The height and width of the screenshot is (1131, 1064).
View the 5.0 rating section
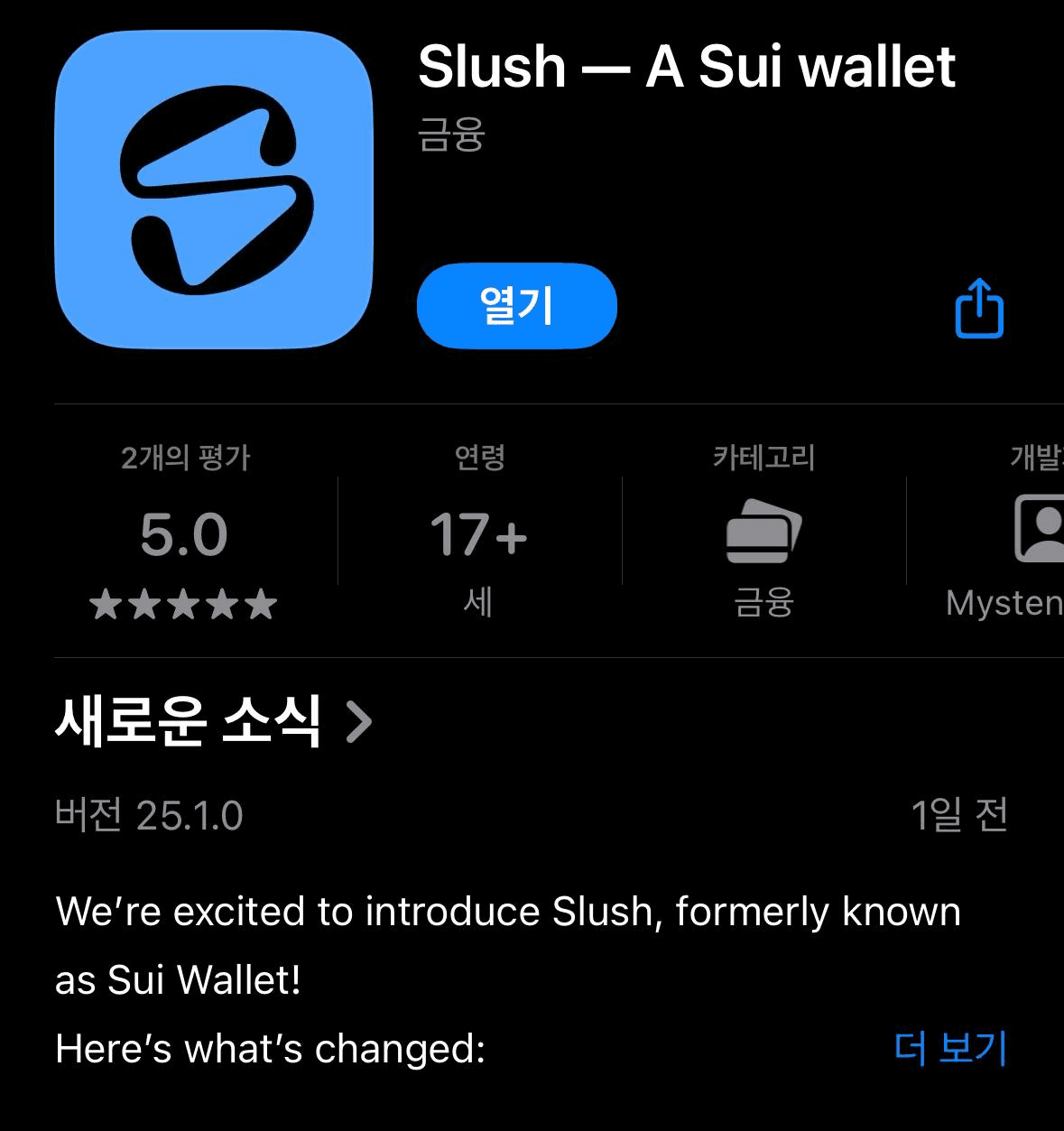coord(184,534)
